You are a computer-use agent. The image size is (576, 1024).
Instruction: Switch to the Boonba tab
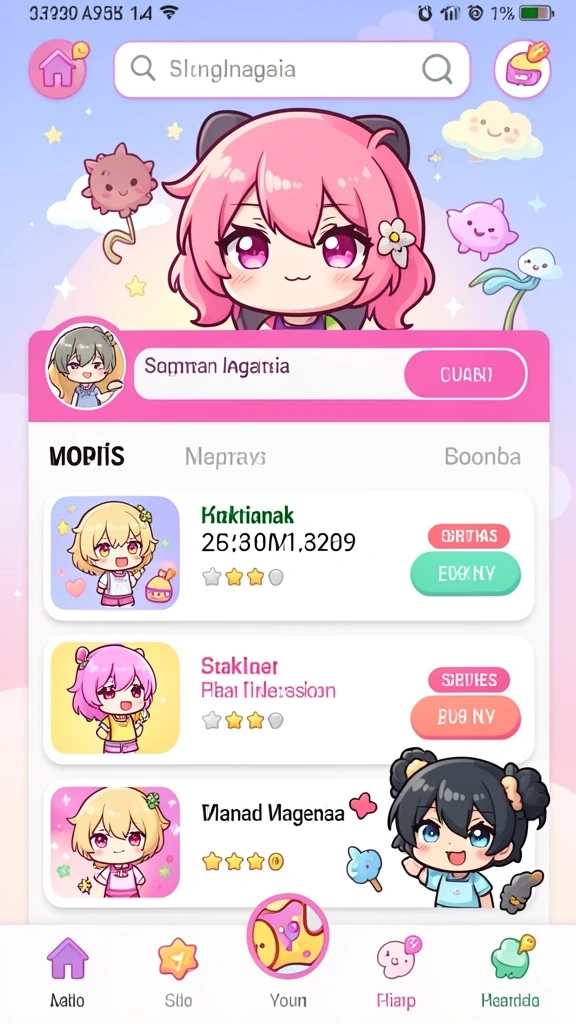[x=483, y=456]
